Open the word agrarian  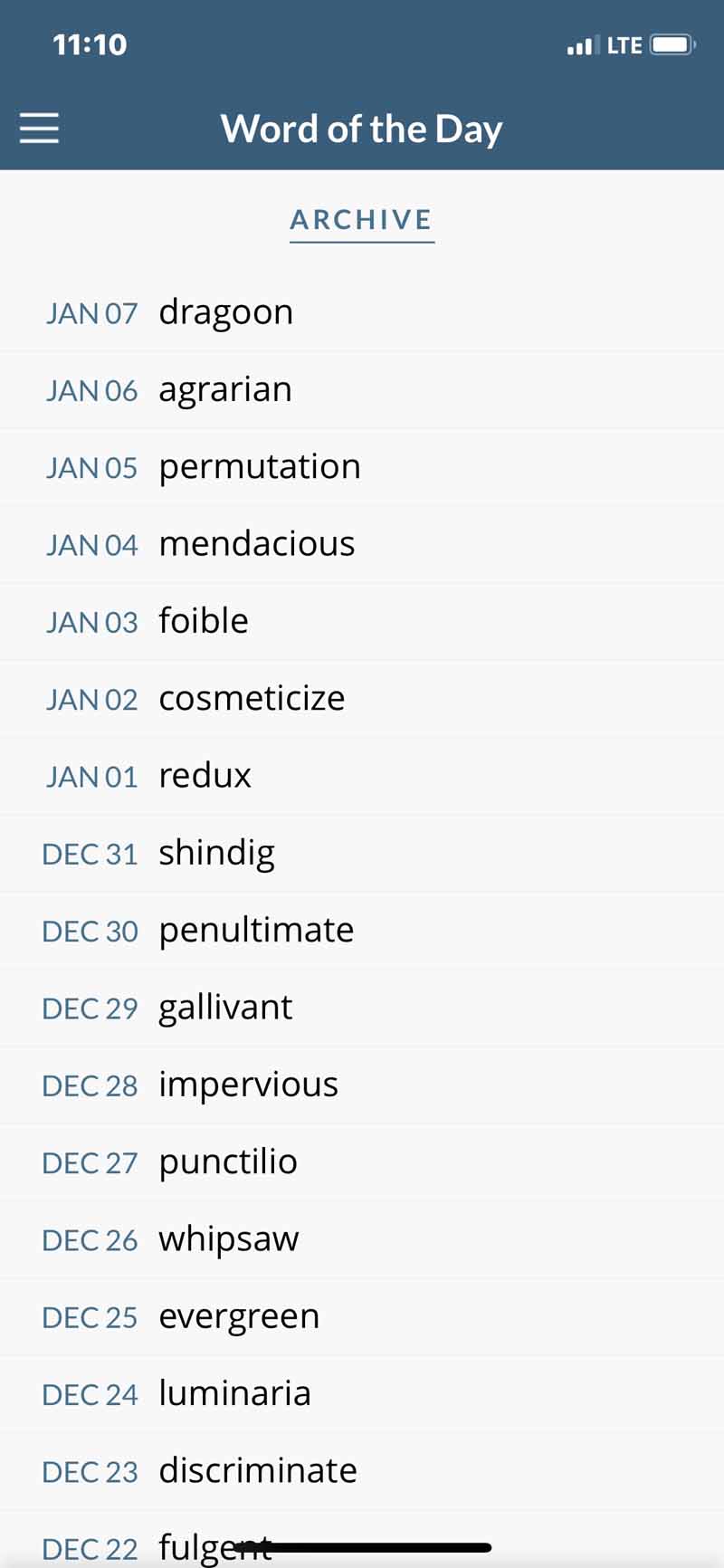(x=362, y=390)
